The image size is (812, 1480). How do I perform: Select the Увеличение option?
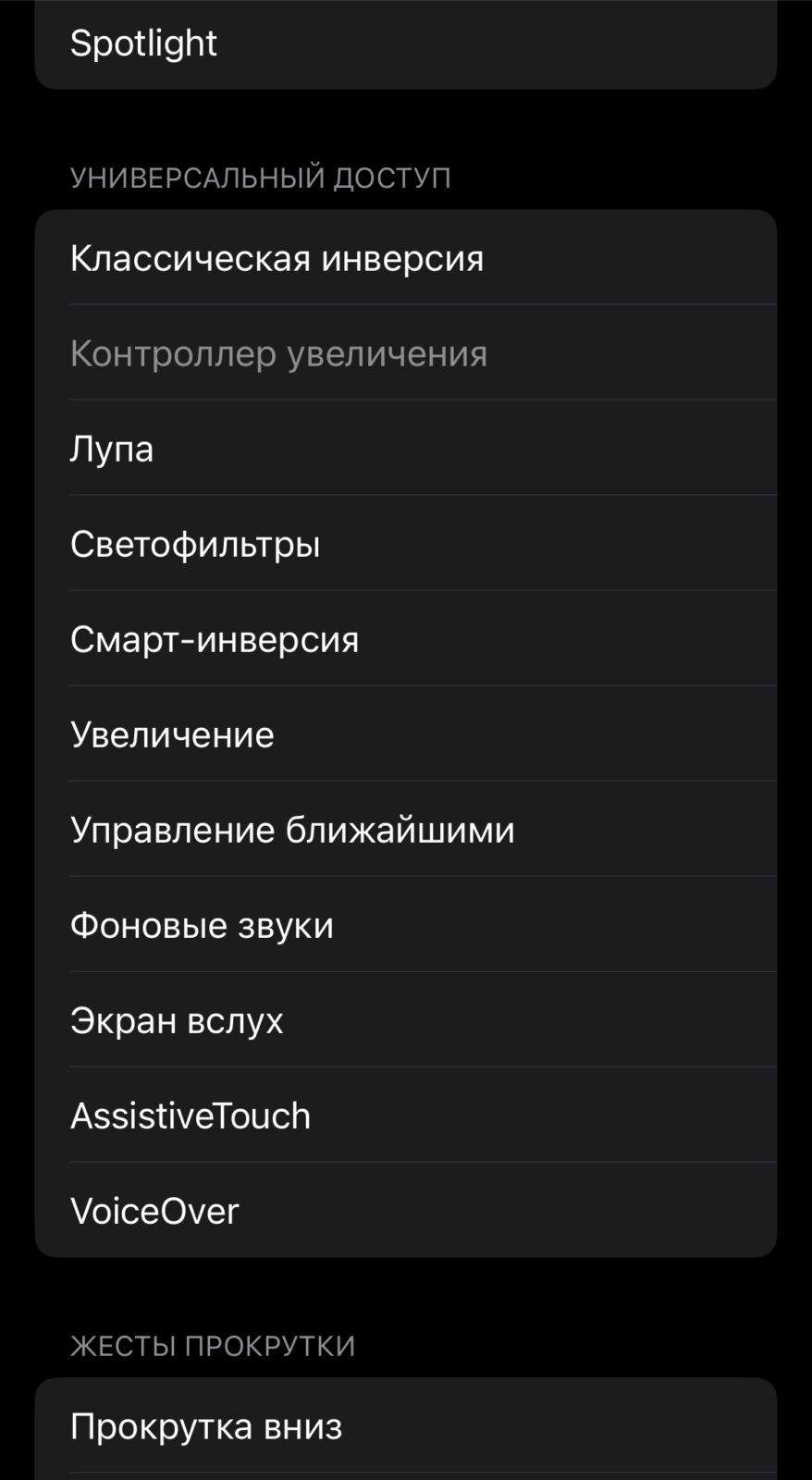[406, 734]
